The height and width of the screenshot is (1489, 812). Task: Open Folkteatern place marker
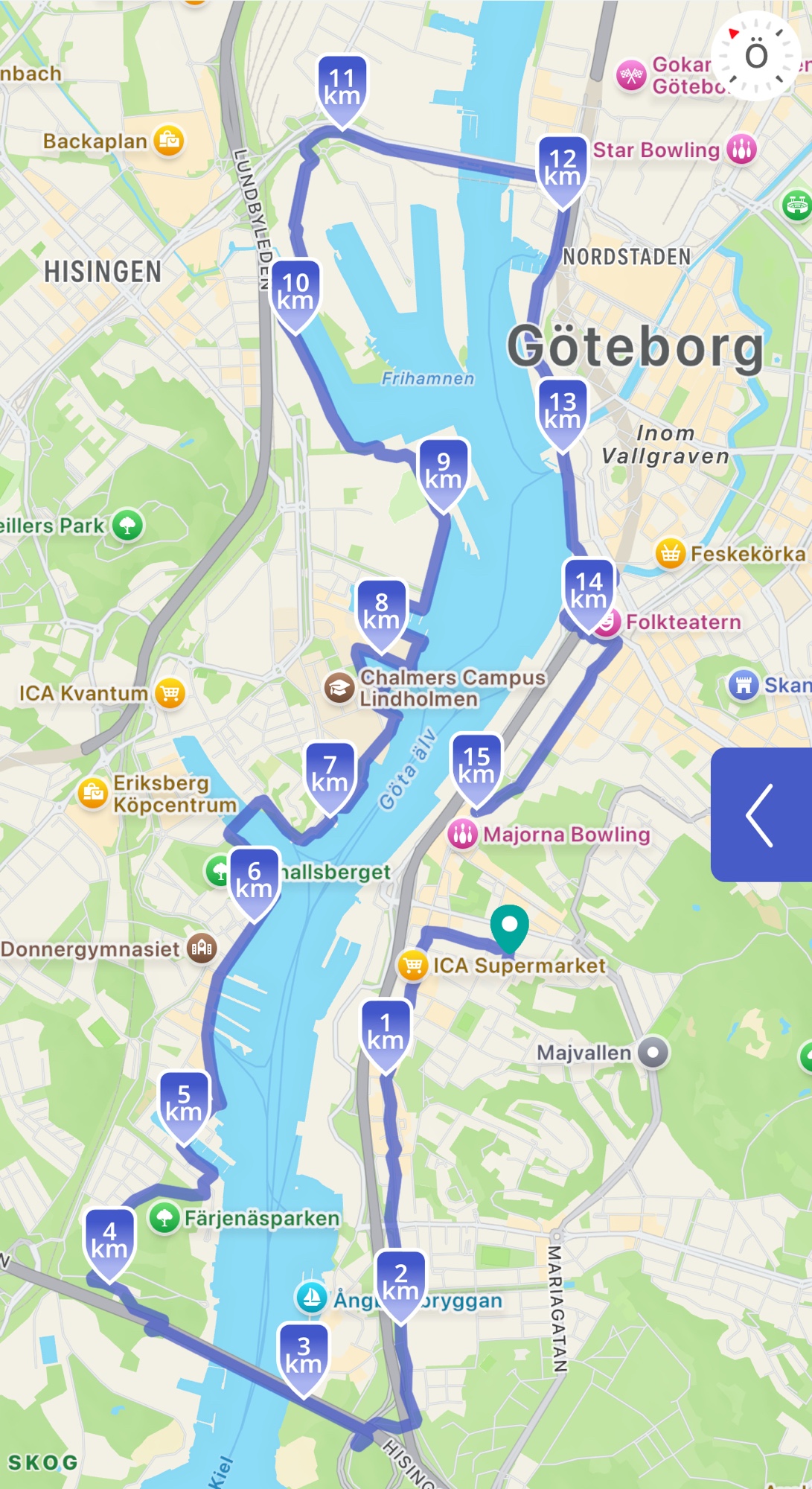682,622
